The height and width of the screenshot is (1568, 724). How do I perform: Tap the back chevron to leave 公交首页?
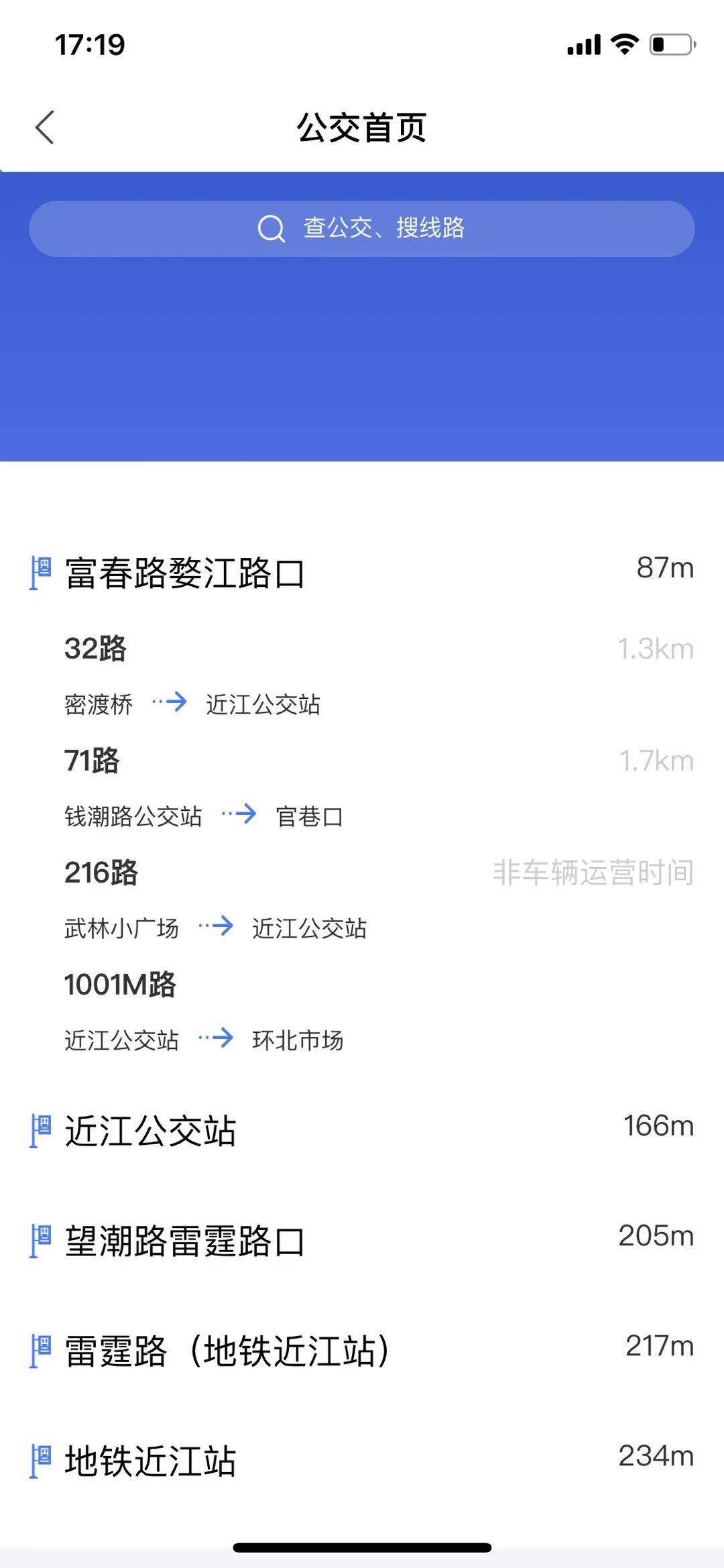pyautogui.click(x=44, y=127)
